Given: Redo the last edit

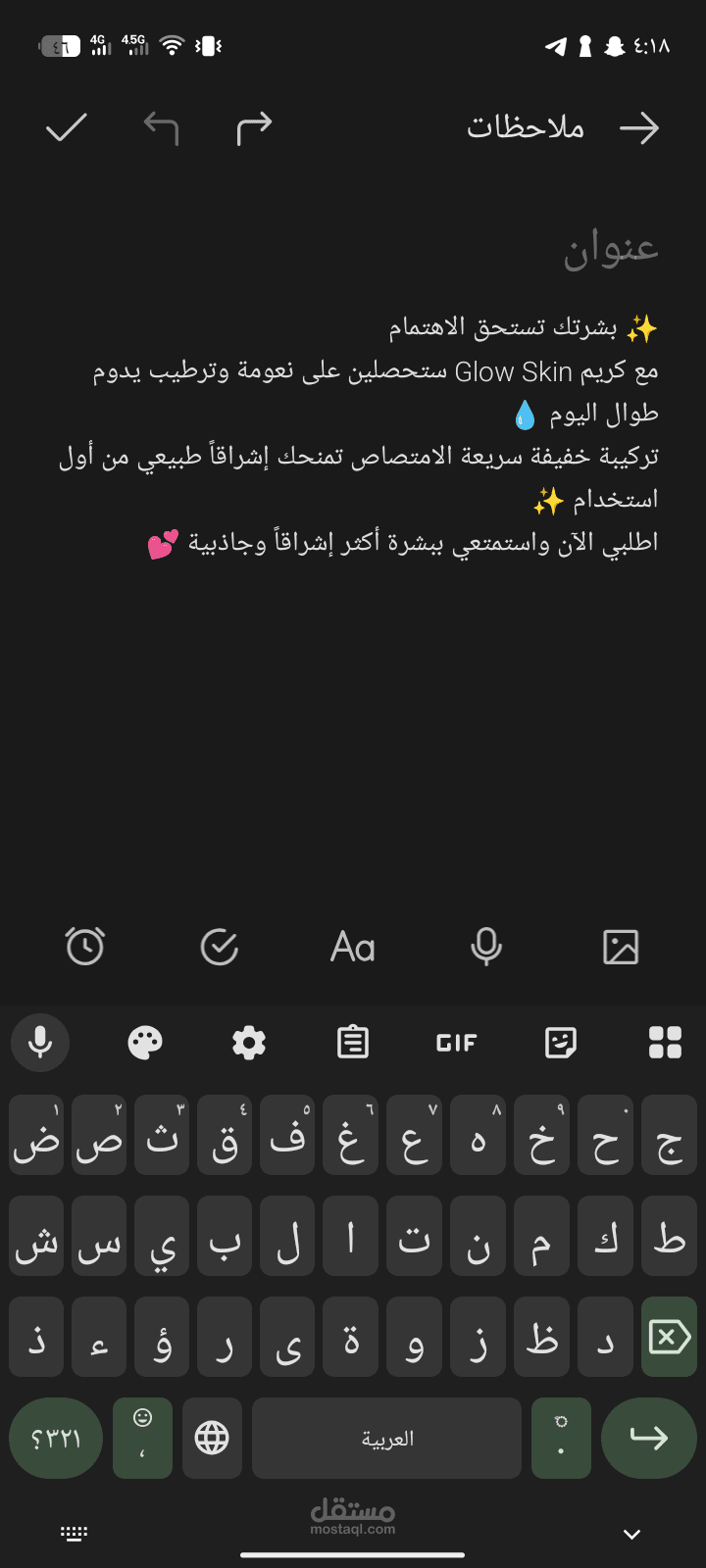Looking at the screenshot, I should tap(254, 127).
